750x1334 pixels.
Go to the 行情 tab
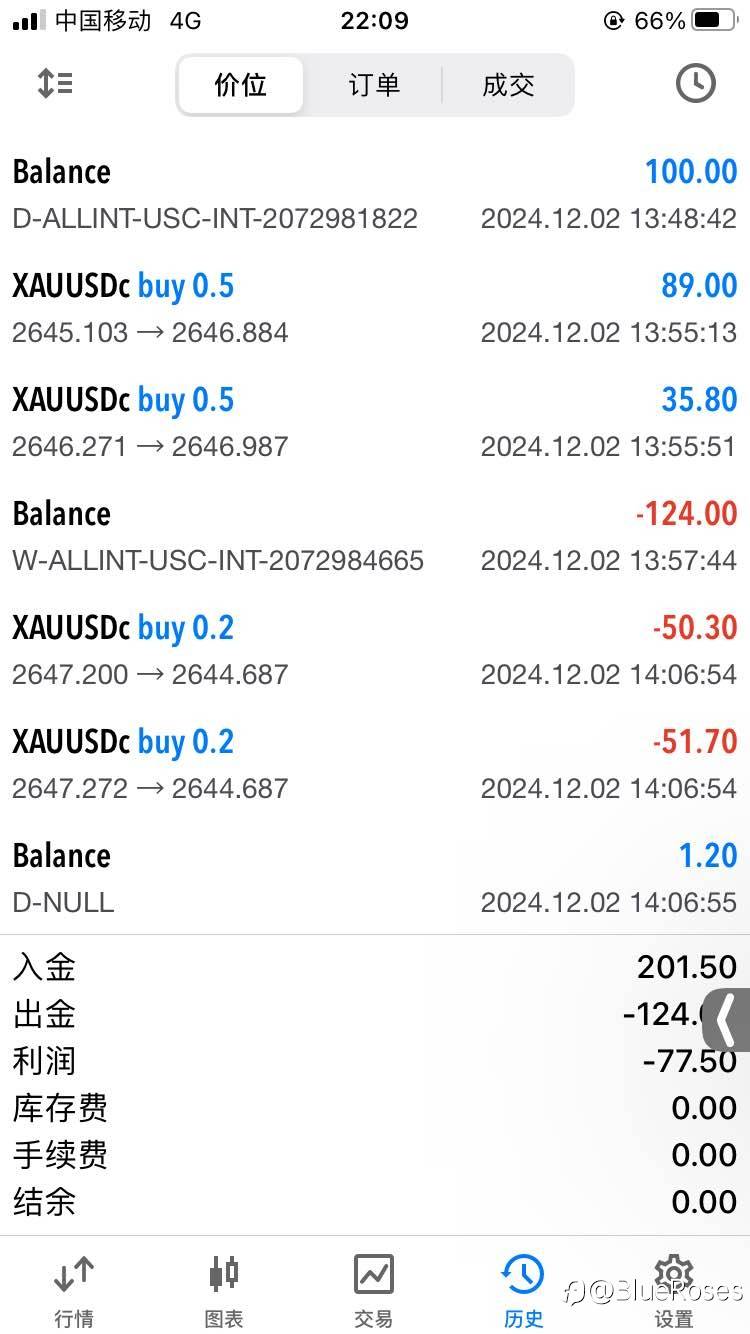pyautogui.click(x=74, y=1290)
